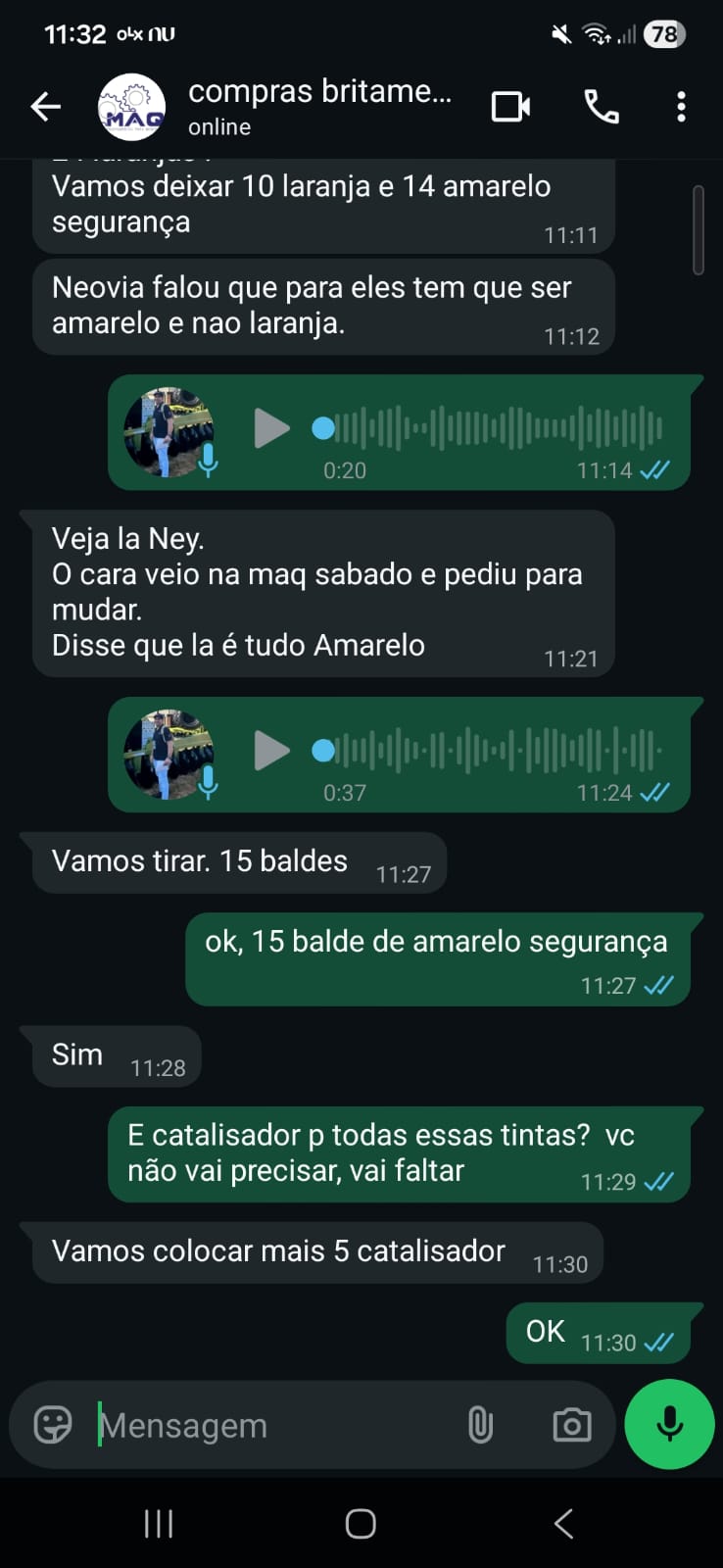The width and height of the screenshot is (723, 1568).
Task: Open the emoji picker
Action: [53, 1425]
